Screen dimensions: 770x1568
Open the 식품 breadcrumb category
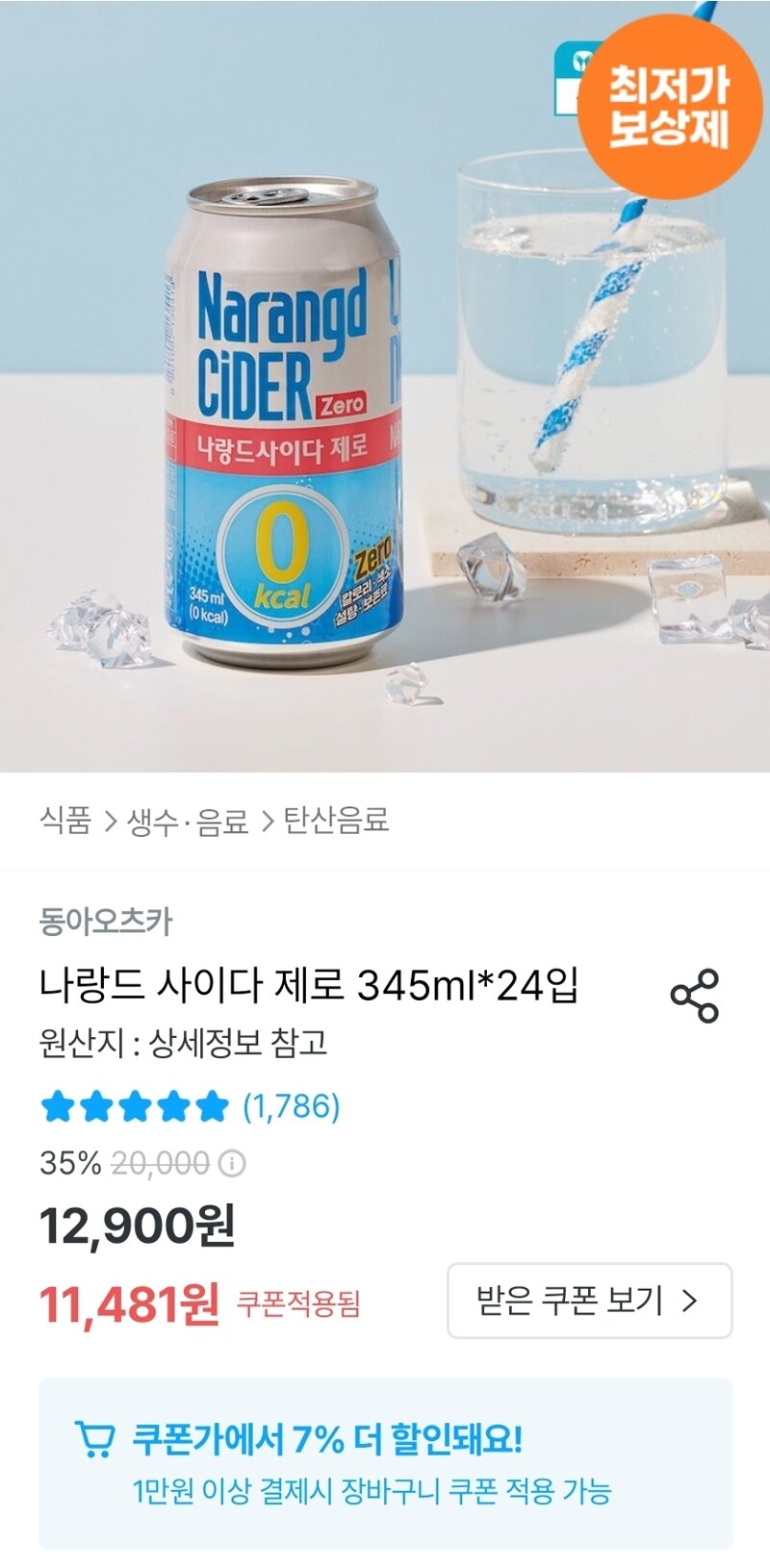coord(65,821)
